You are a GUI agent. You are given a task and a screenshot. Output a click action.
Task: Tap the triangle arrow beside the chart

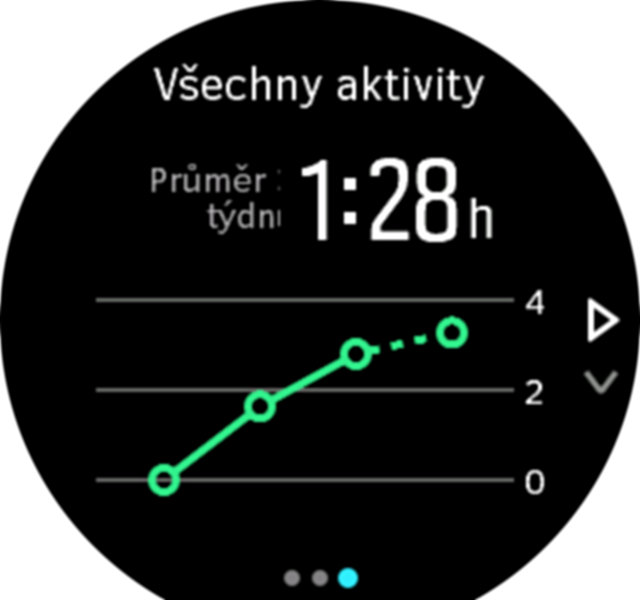tap(601, 322)
